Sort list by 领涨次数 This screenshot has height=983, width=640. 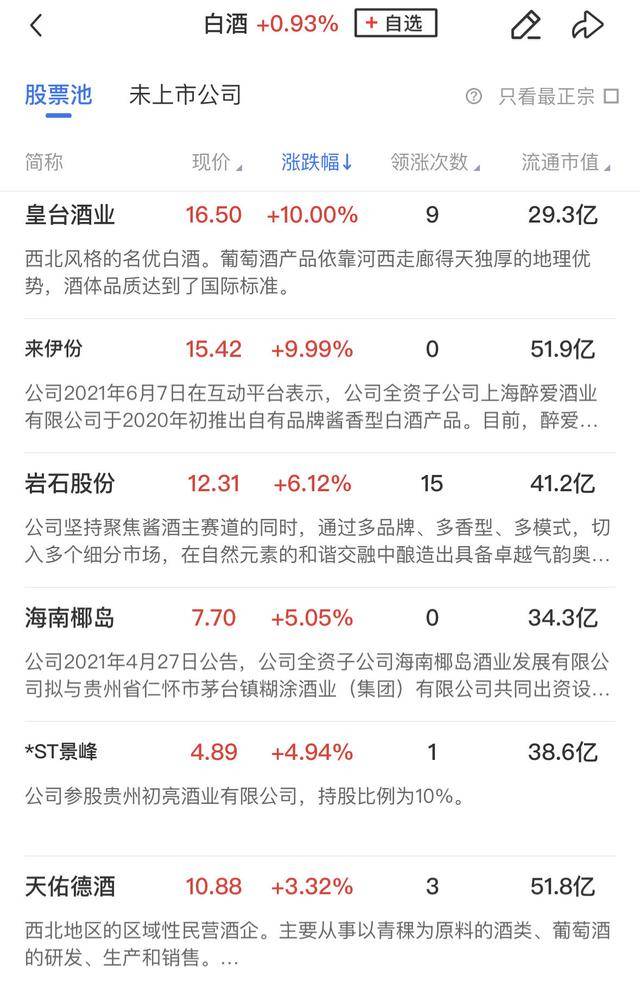[434, 163]
